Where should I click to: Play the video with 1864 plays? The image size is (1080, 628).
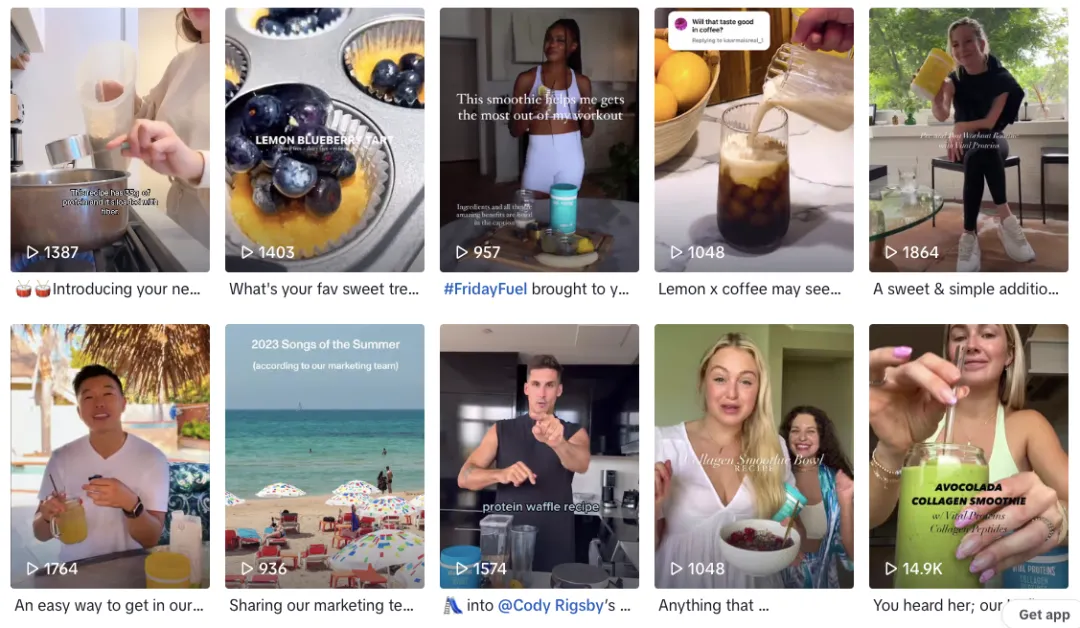point(968,140)
